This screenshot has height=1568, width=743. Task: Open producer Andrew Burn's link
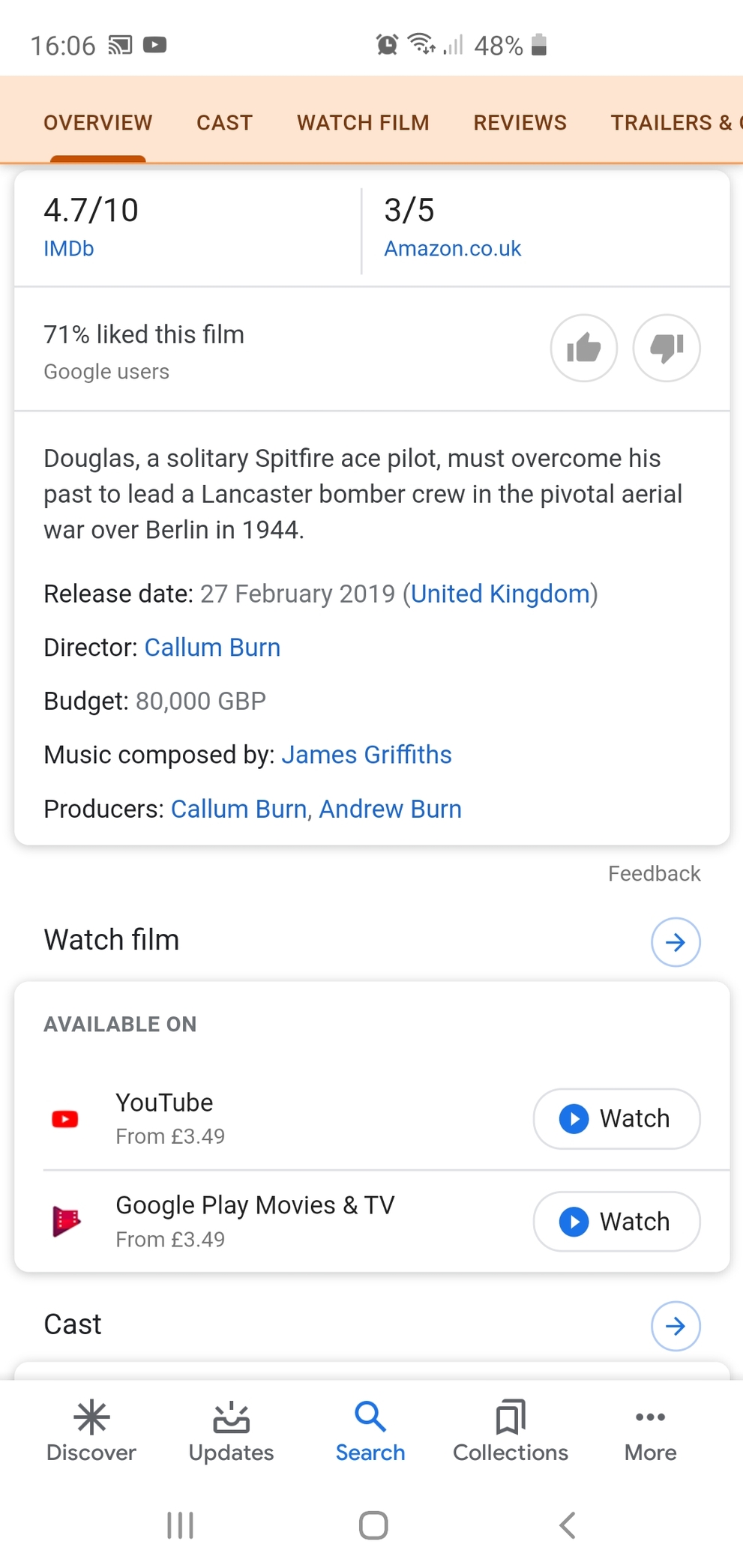[x=391, y=809]
